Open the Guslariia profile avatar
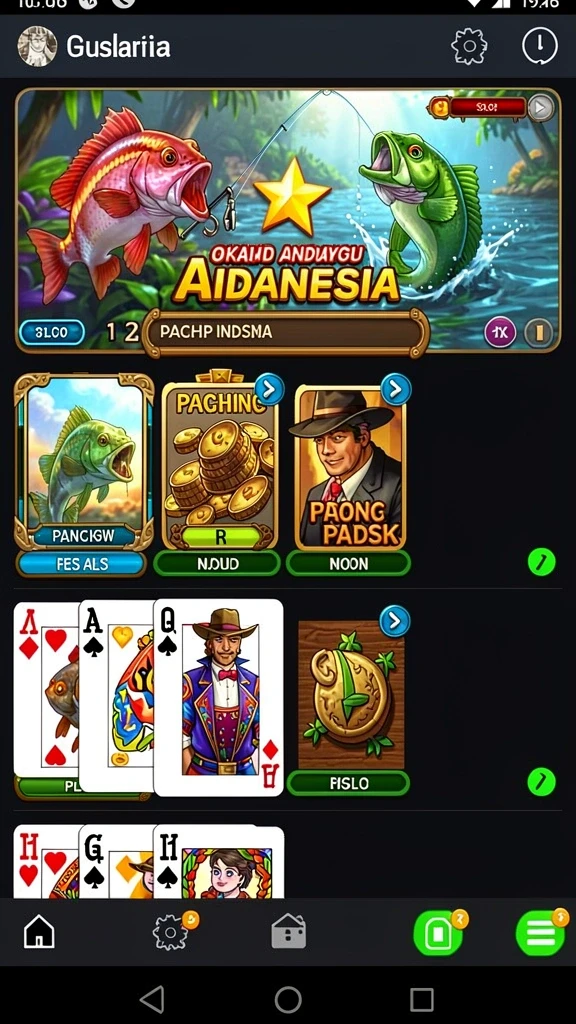This screenshot has width=576, height=1024. pos(37,46)
